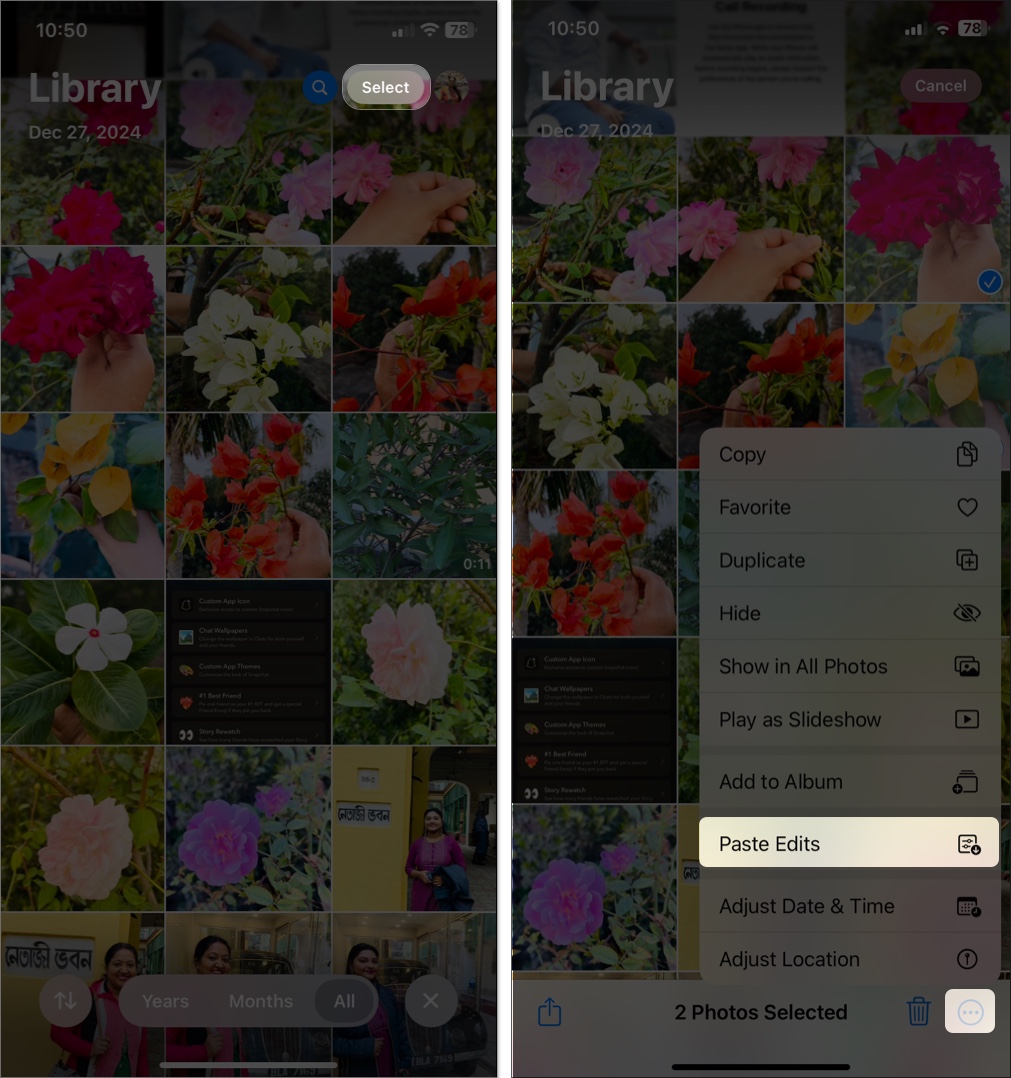Open Adjust Date & Time
This screenshot has height=1078, width=1011.
[x=848, y=906]
